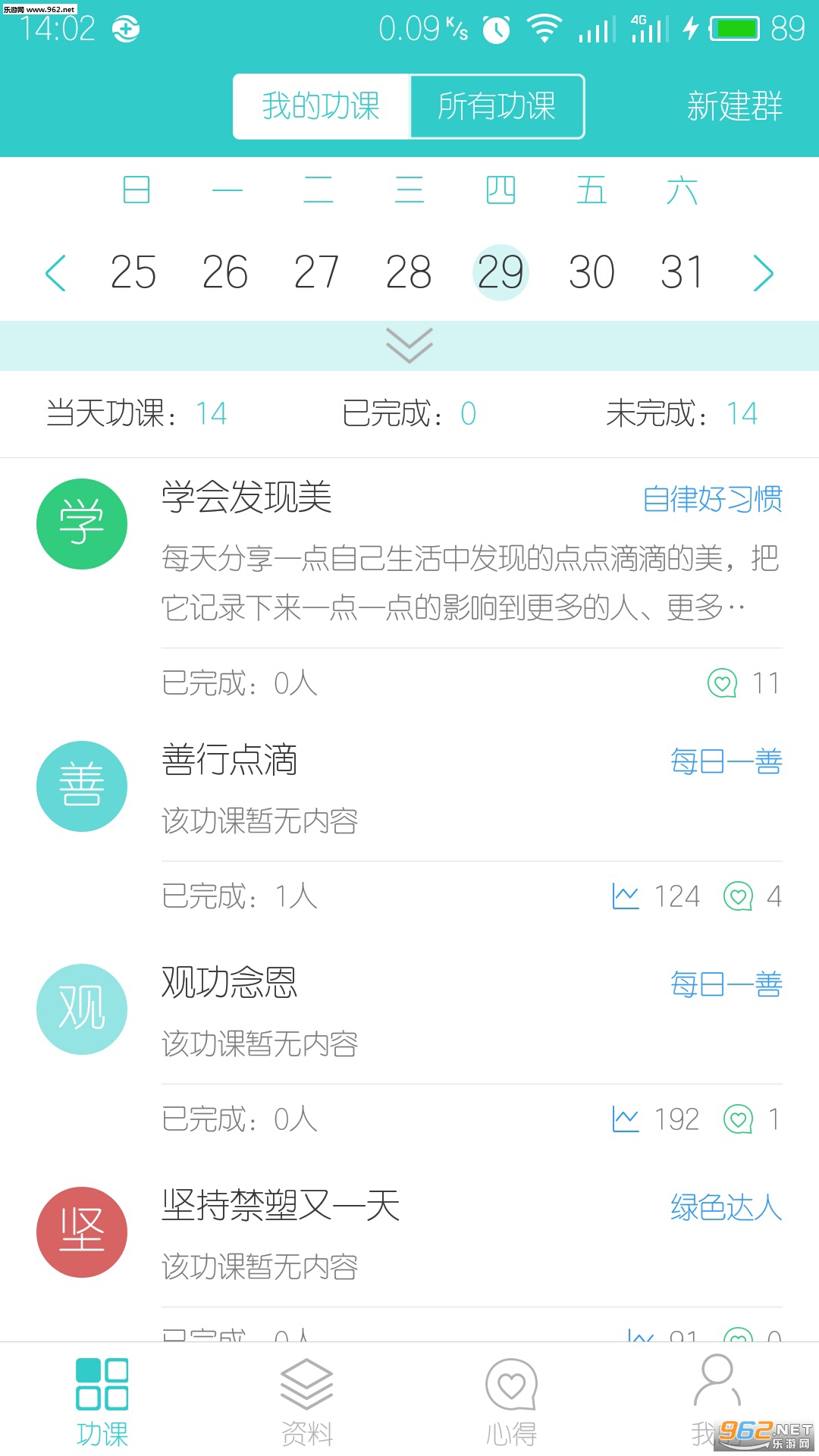
Task: Open the 善行点滴 lesson
Action: (x=229, y=760)
